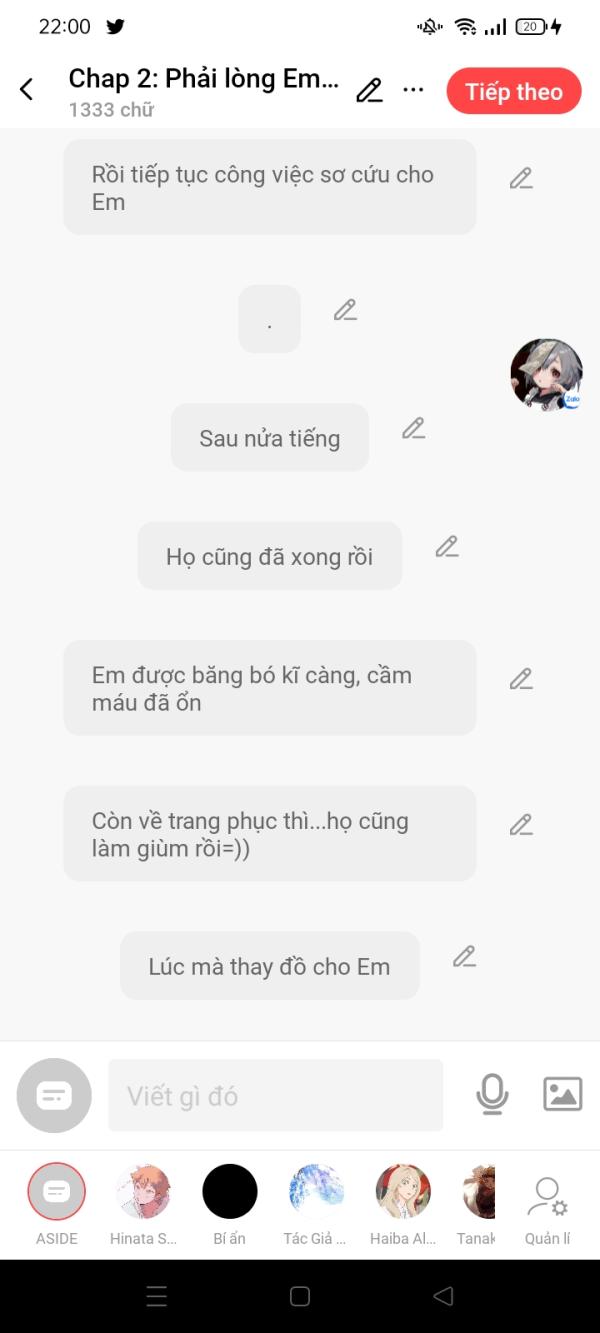Edit the chapter title with the pencil
The height and width of the screenshot is (1333, 600).
[x=369, y=91]
